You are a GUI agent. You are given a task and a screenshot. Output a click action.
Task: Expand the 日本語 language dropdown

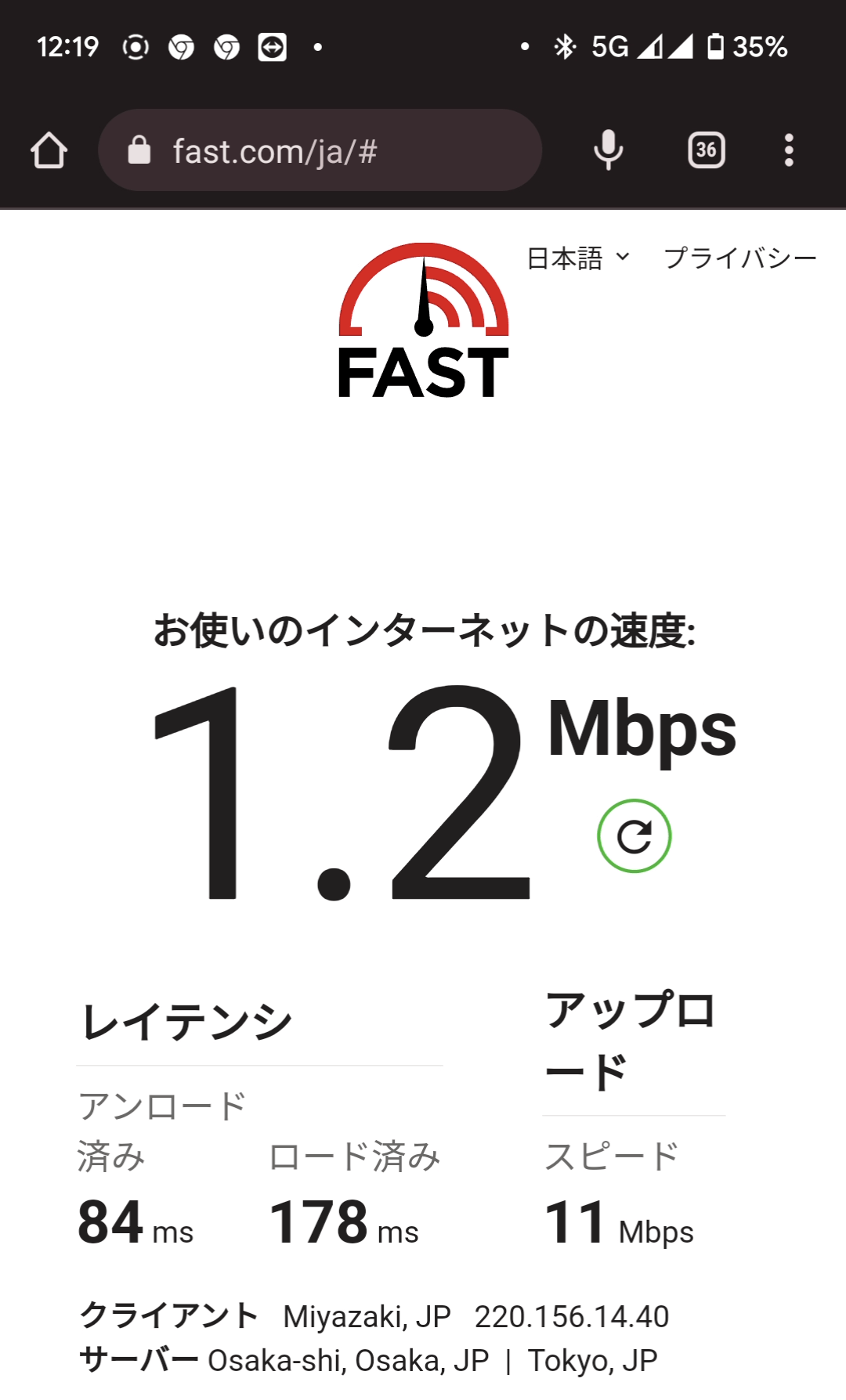pyautogui.click(x=578, y=258)
